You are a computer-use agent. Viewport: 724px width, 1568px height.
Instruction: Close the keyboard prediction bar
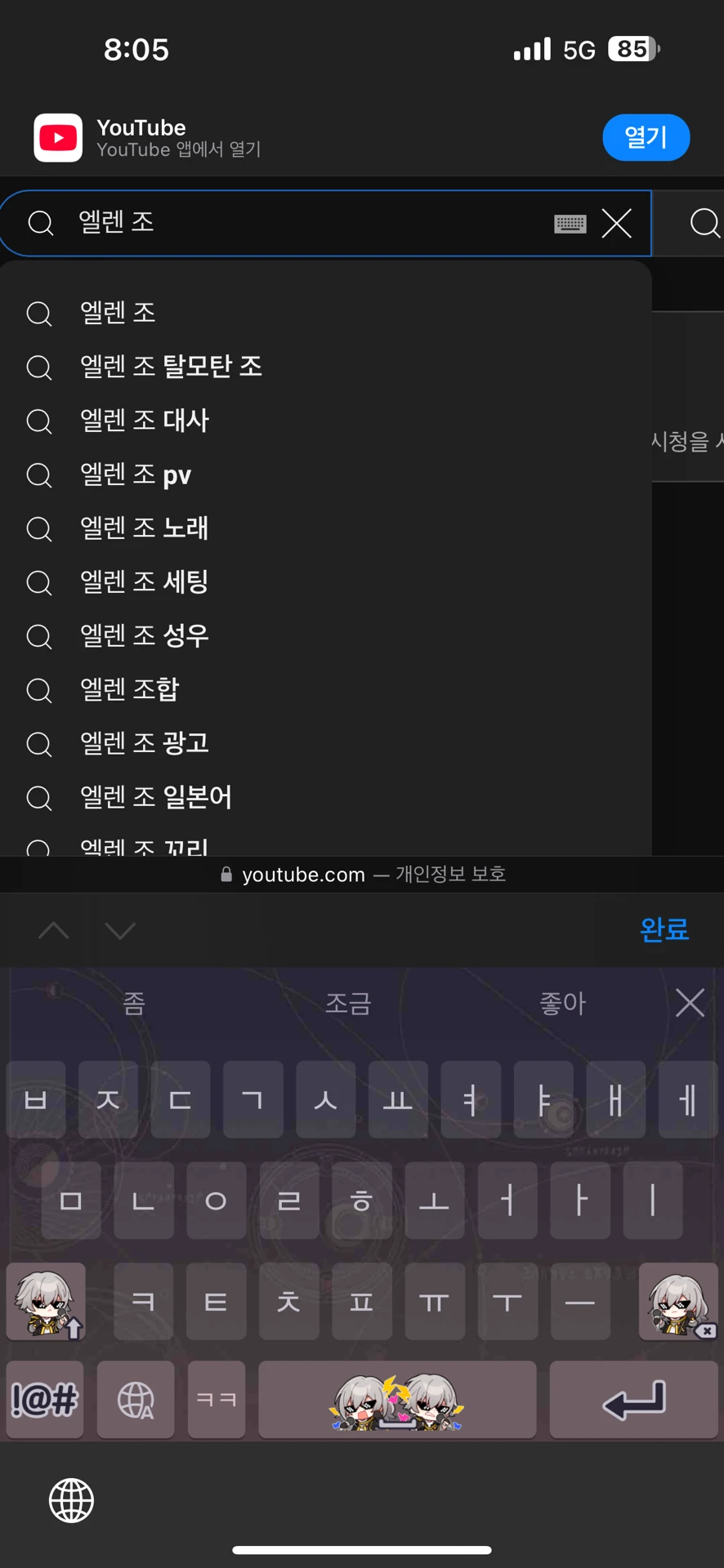pos(690,1002)
